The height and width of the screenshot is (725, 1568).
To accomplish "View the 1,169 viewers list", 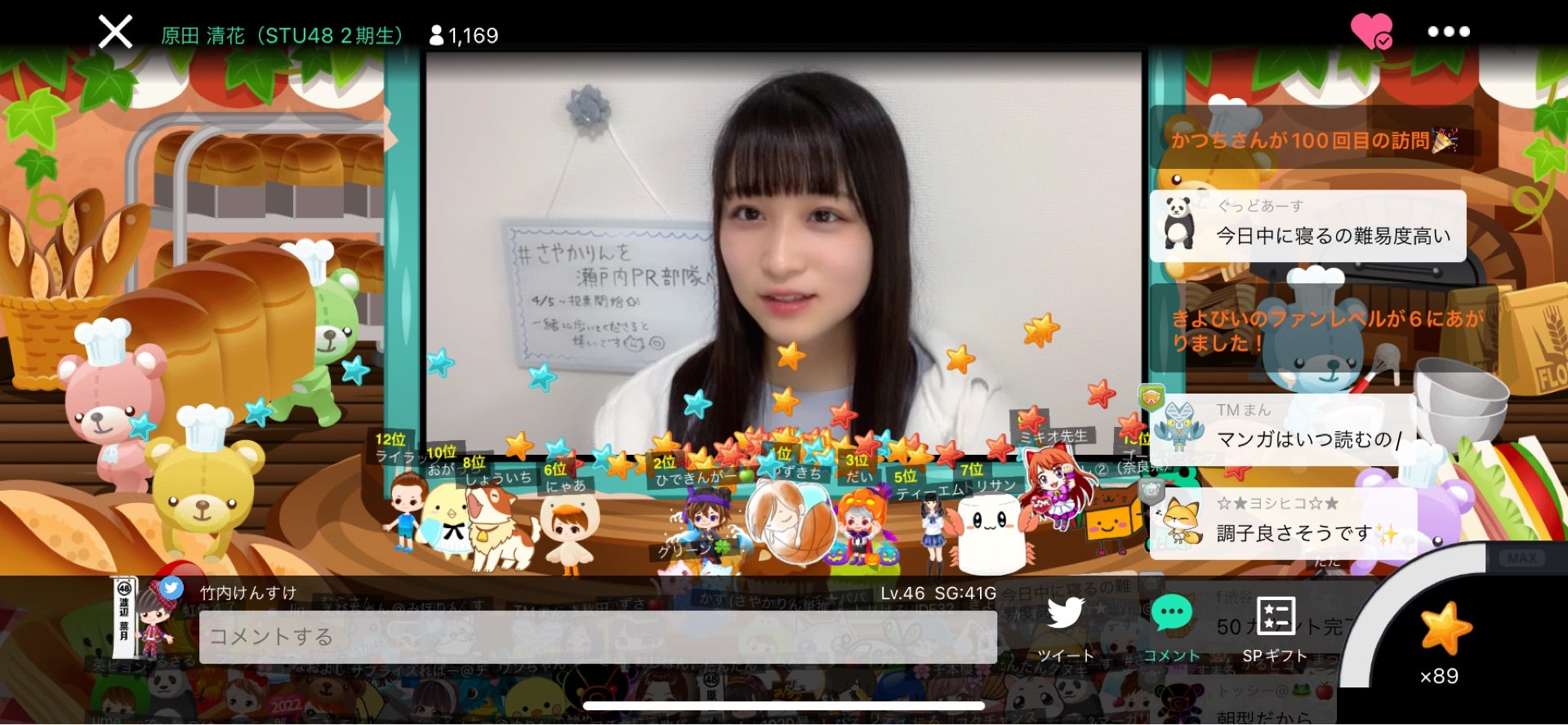I will 464,36.
